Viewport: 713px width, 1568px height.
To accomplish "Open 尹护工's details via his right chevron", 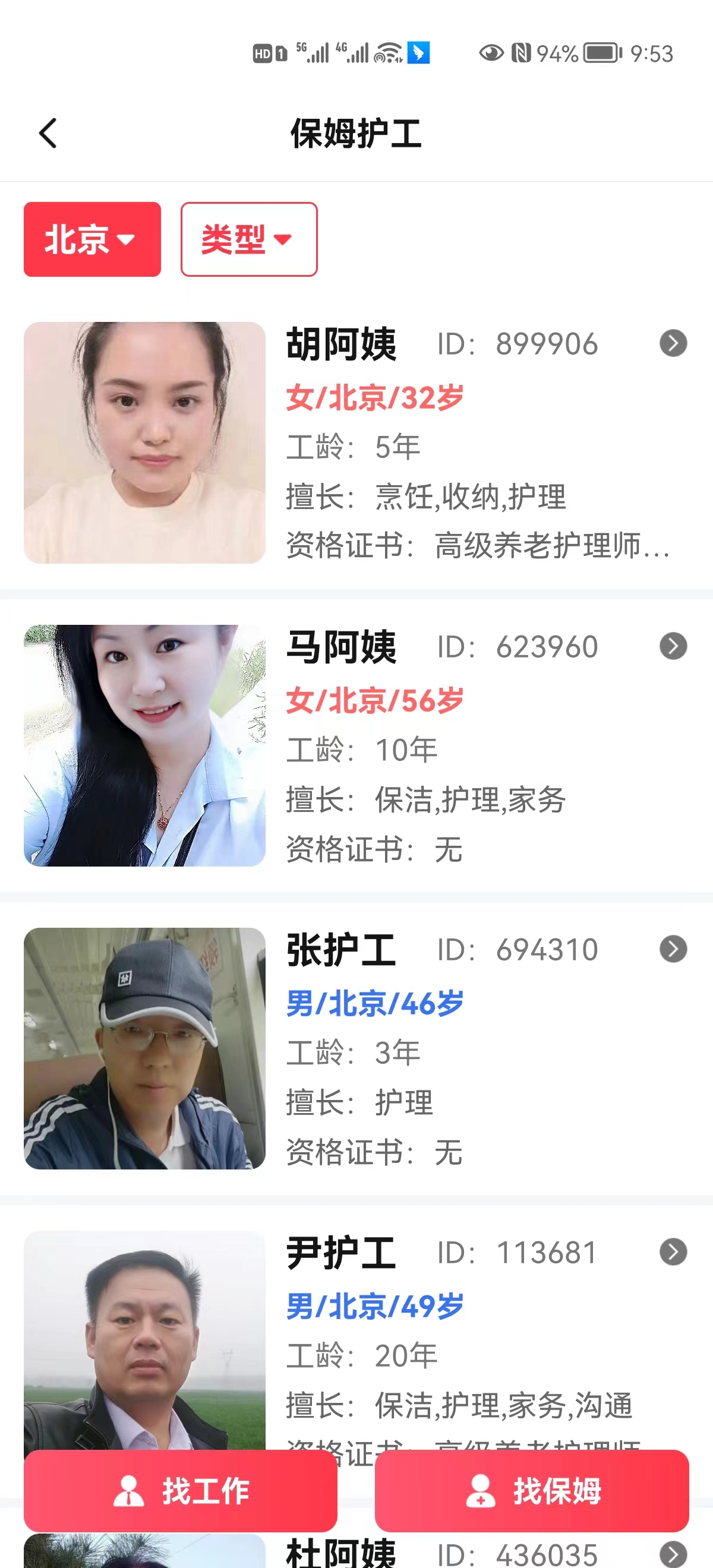I will point(673,1251).
